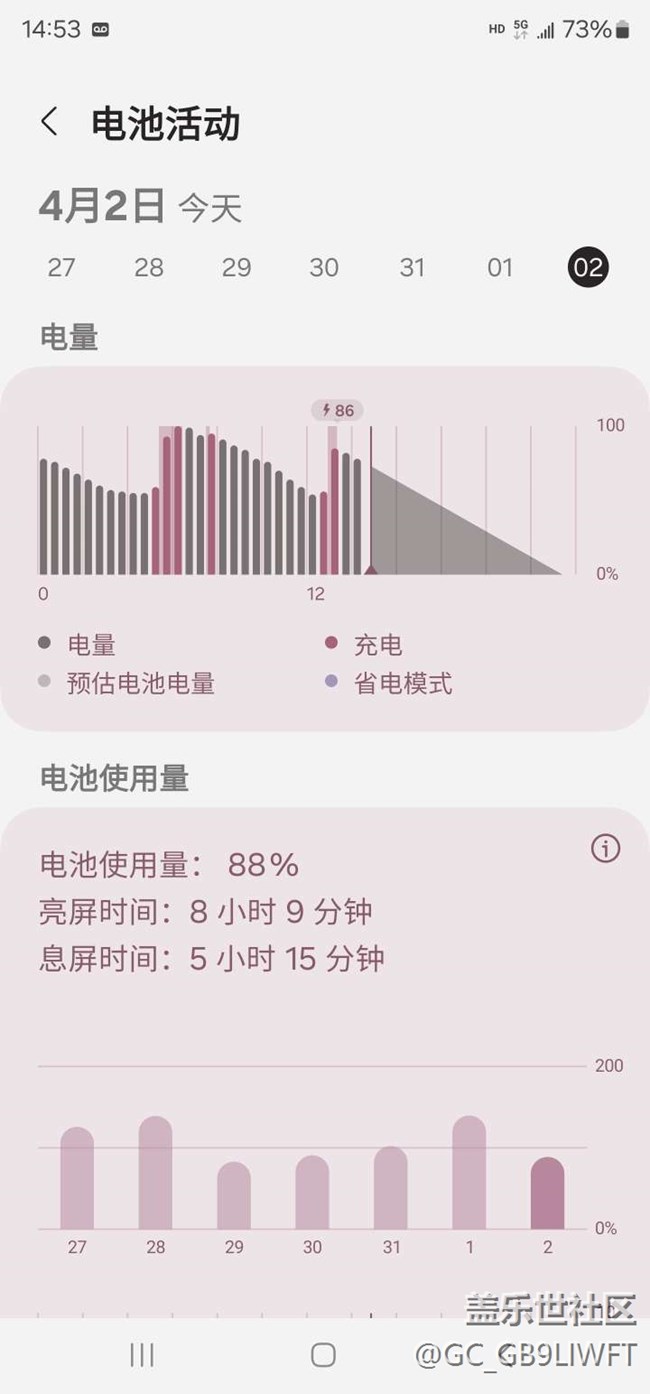The height and width of the screenshot is (1394, 650).
Task: Select date 30 in the date row
Action: (324, 268)
